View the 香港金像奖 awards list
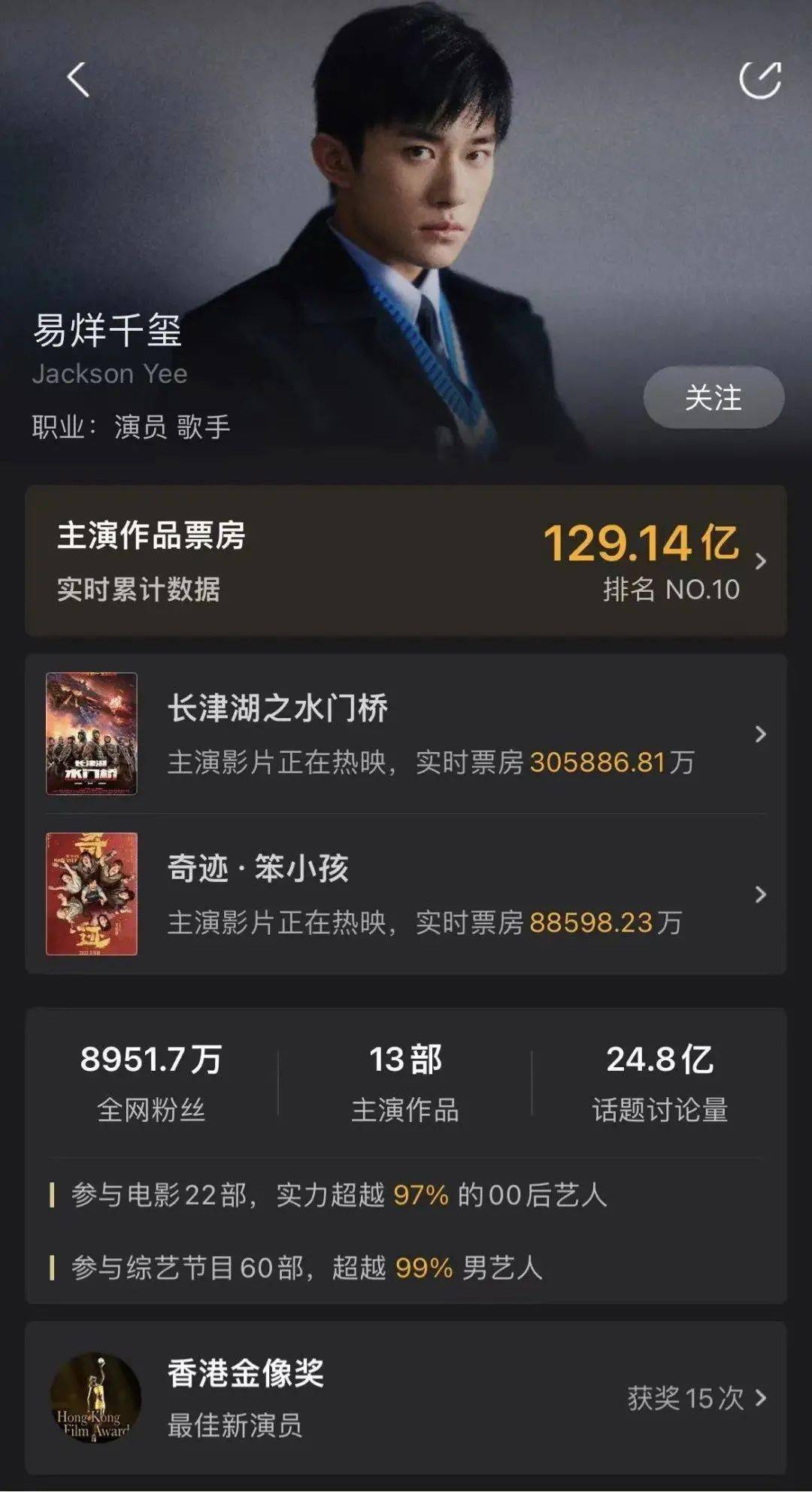The width and height of the screenshot is (812, 1492). pos(406,1398)
